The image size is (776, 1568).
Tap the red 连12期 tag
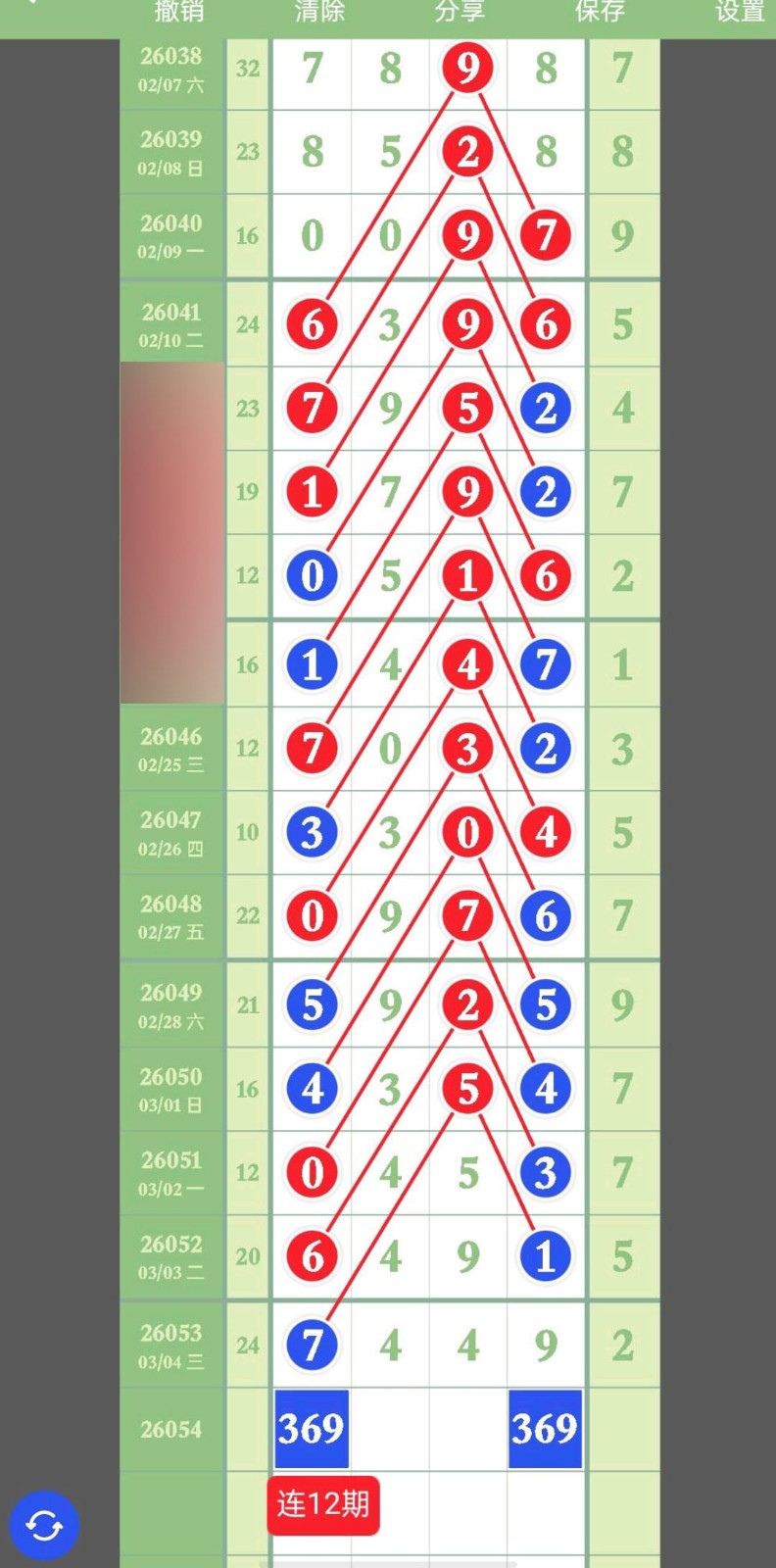(322, 1503)
